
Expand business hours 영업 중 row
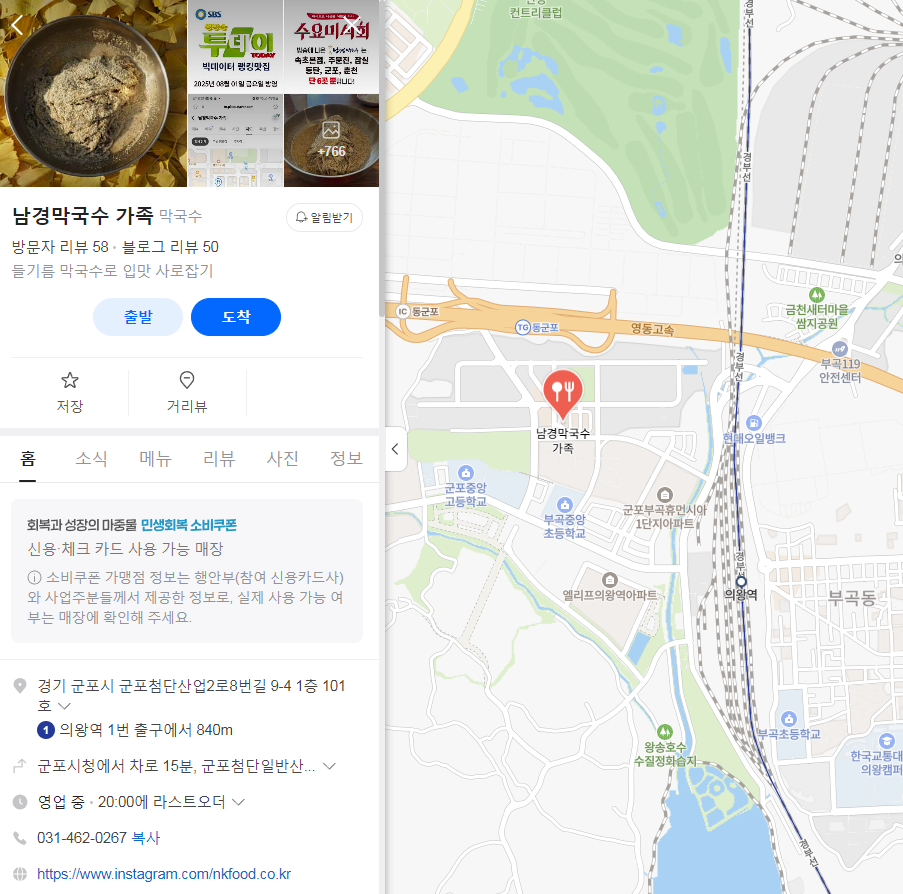pyautogui.click(x=238, y=802)
